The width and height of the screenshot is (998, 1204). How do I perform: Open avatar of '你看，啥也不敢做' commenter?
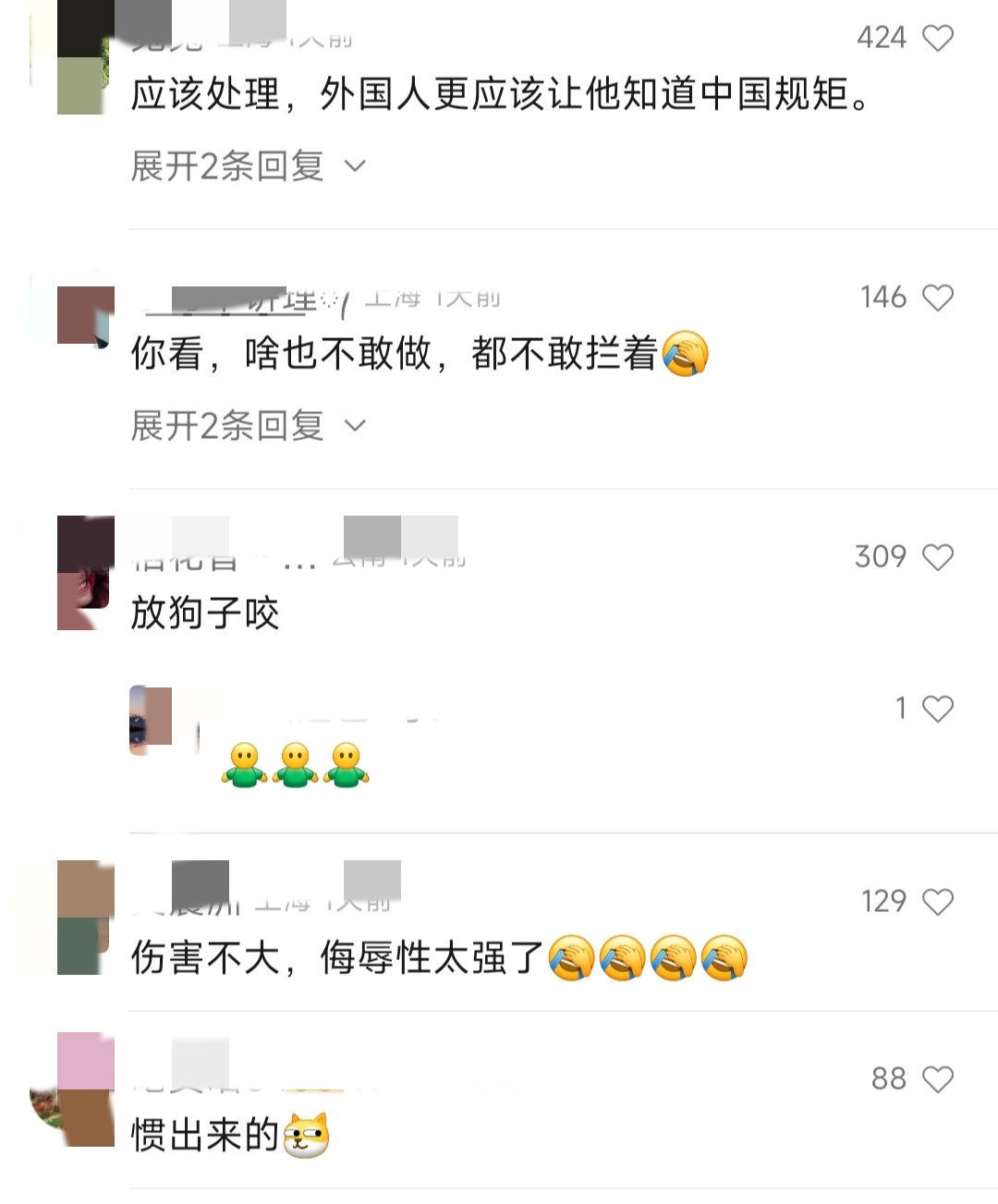pyautogui.click(x=85, y=315)
